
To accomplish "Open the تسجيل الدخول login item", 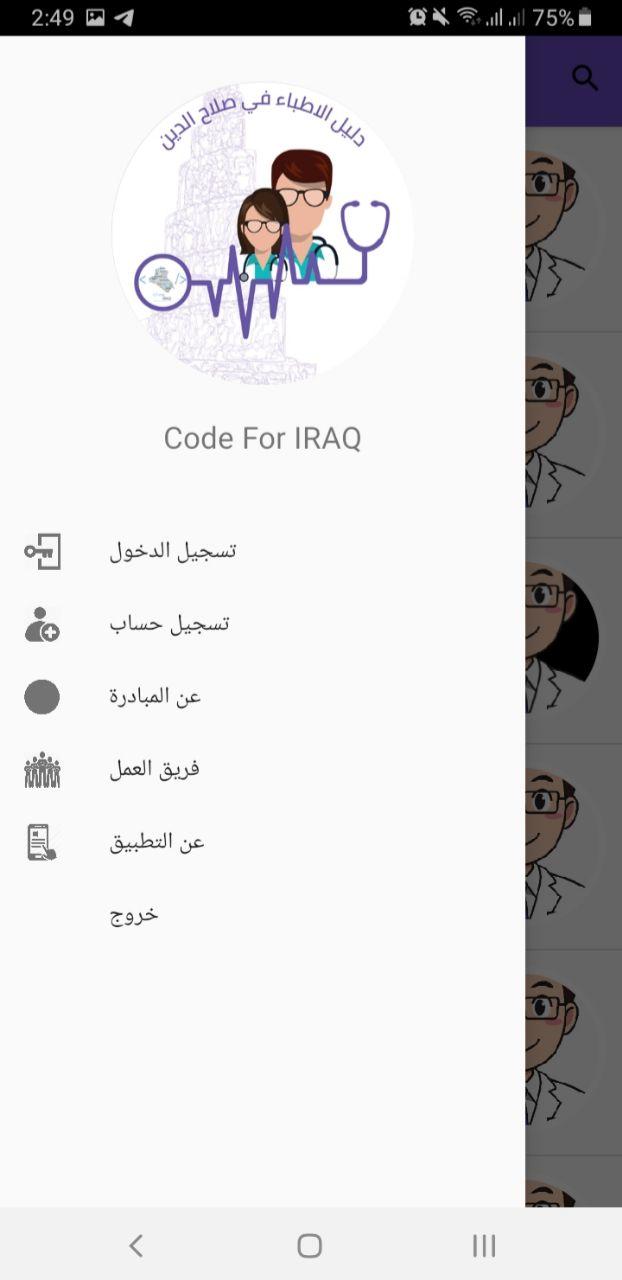I will (262, 551).
